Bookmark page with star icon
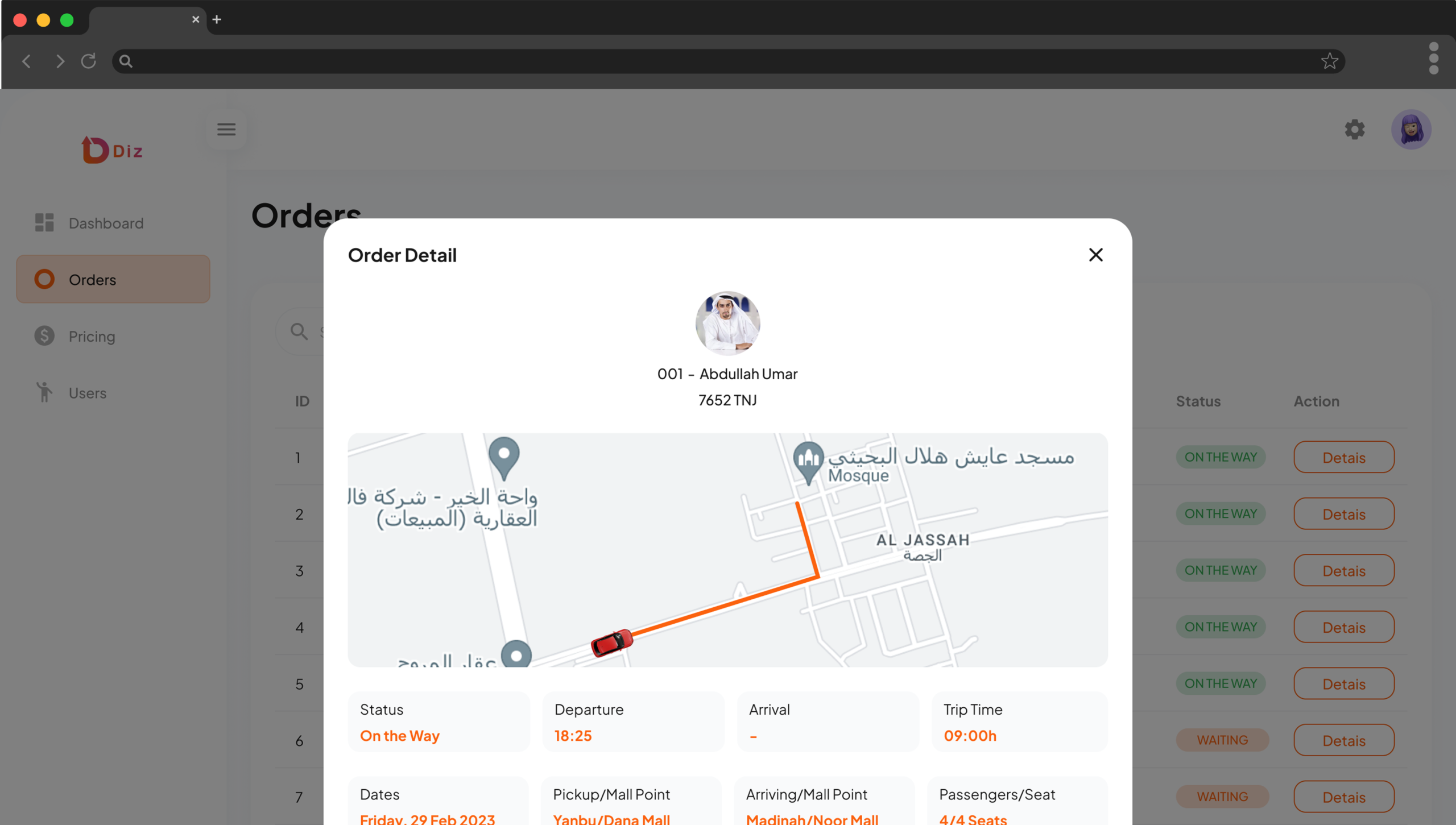 [x=1329, y=61]
